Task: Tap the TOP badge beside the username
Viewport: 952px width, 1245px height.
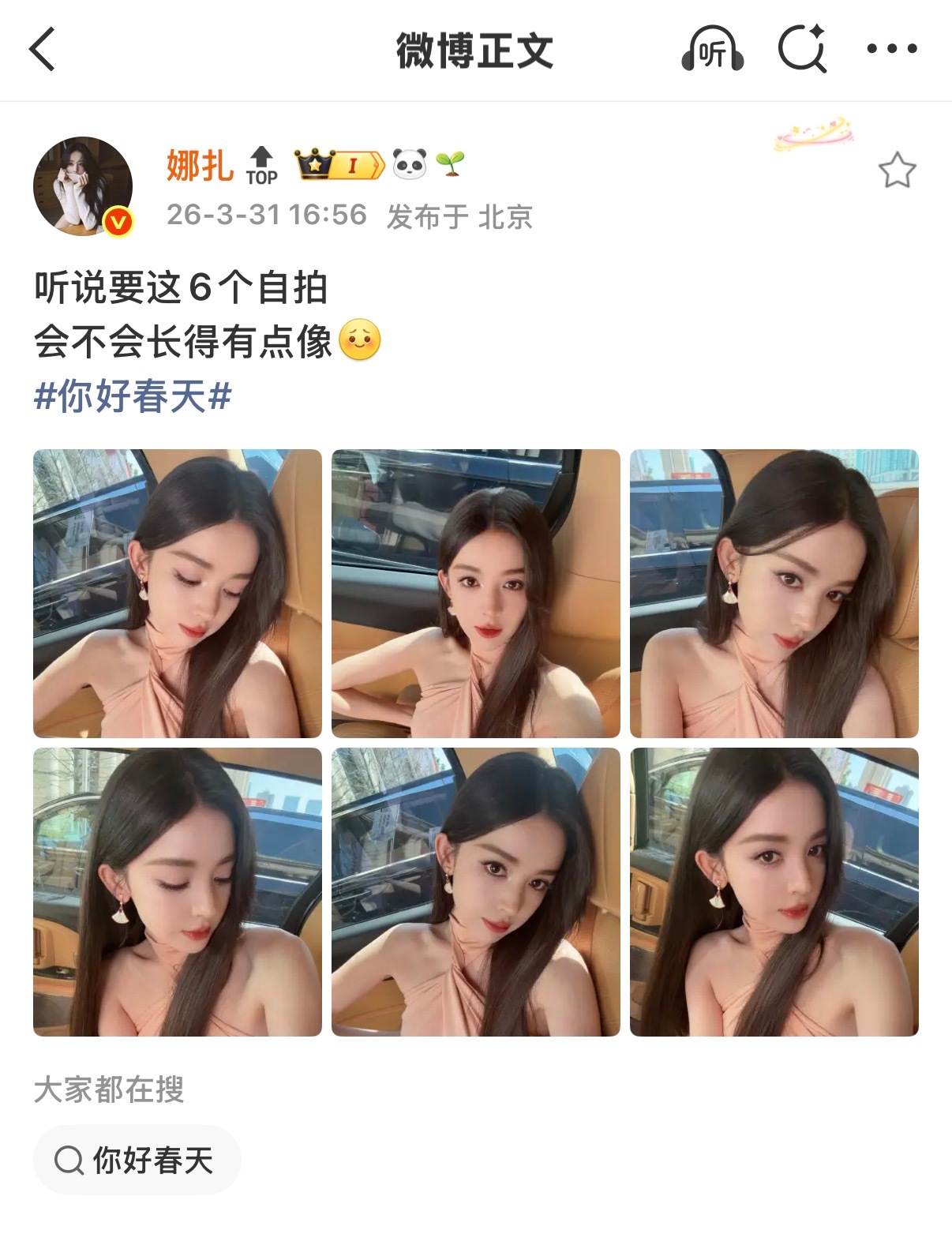Action: 264,166
